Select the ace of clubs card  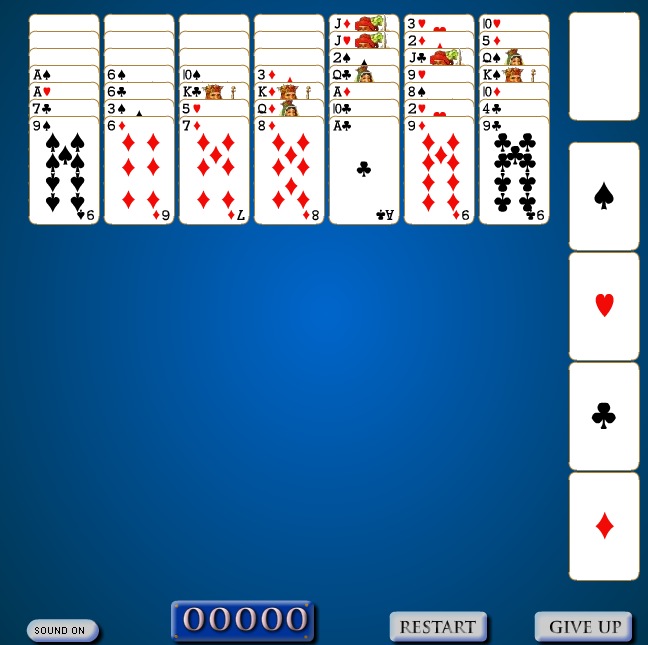tap(364, 172)
